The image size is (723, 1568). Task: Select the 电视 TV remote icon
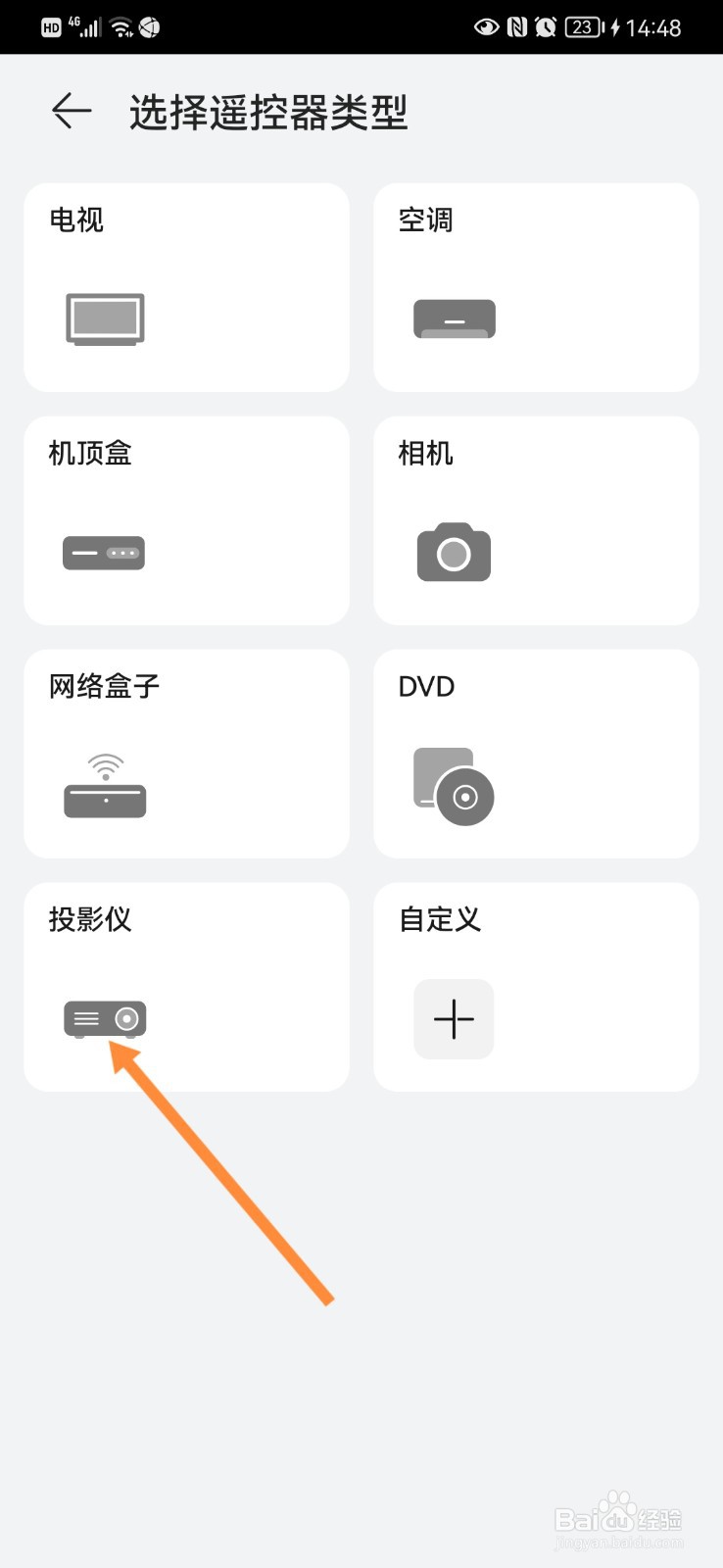pos(105,318)
